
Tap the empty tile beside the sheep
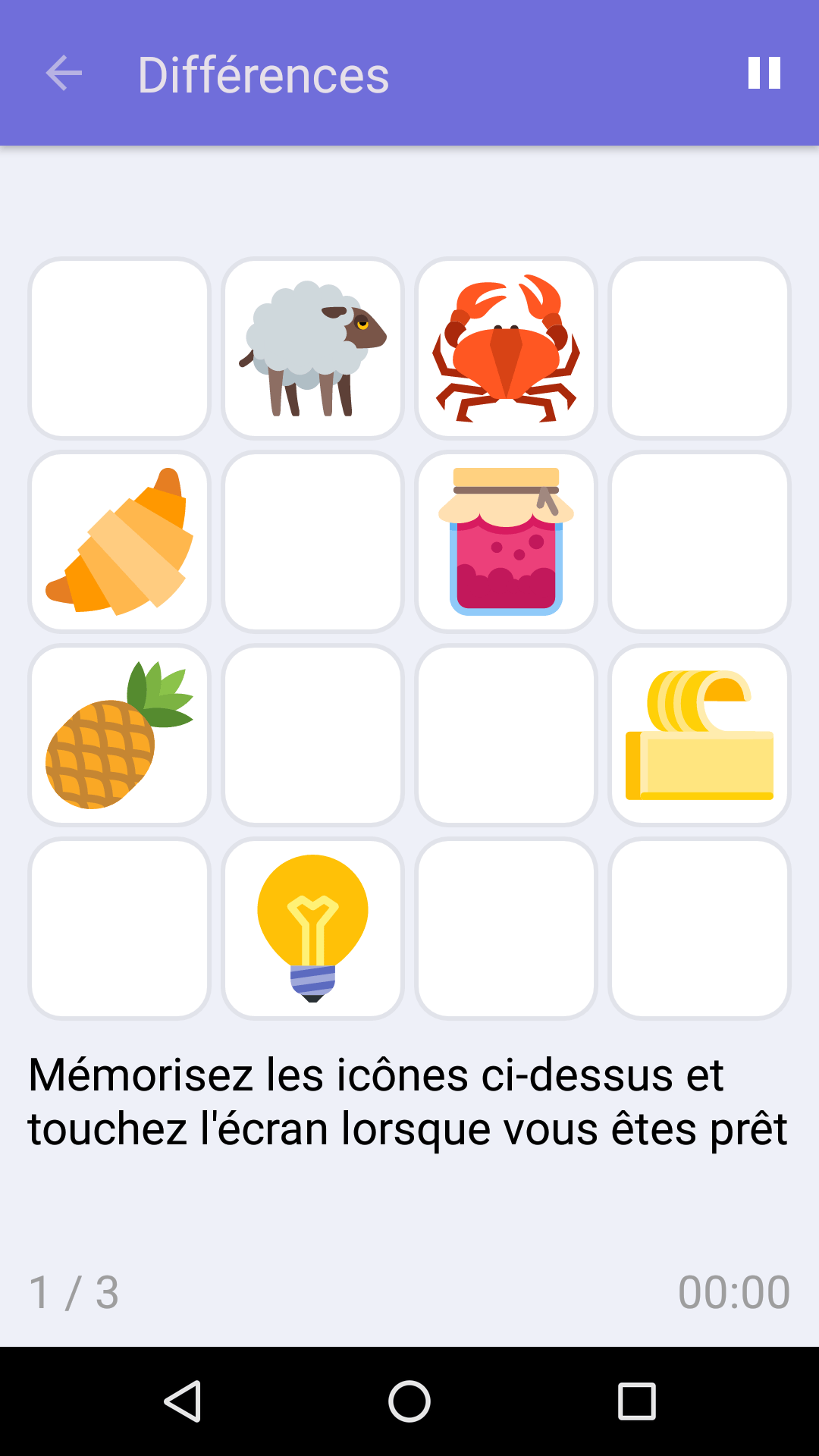click(118, 349)
